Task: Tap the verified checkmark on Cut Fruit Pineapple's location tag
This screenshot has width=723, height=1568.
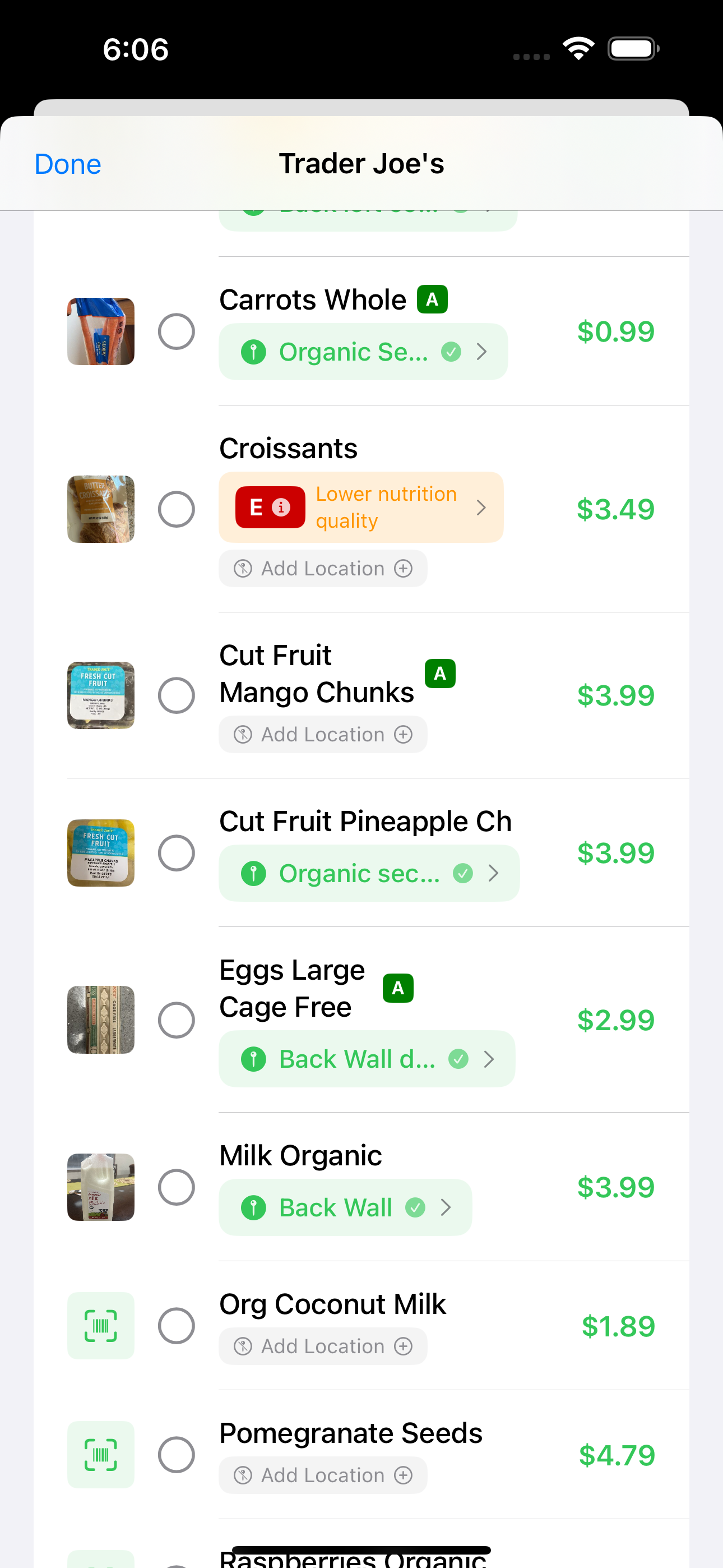Action: 463,873
